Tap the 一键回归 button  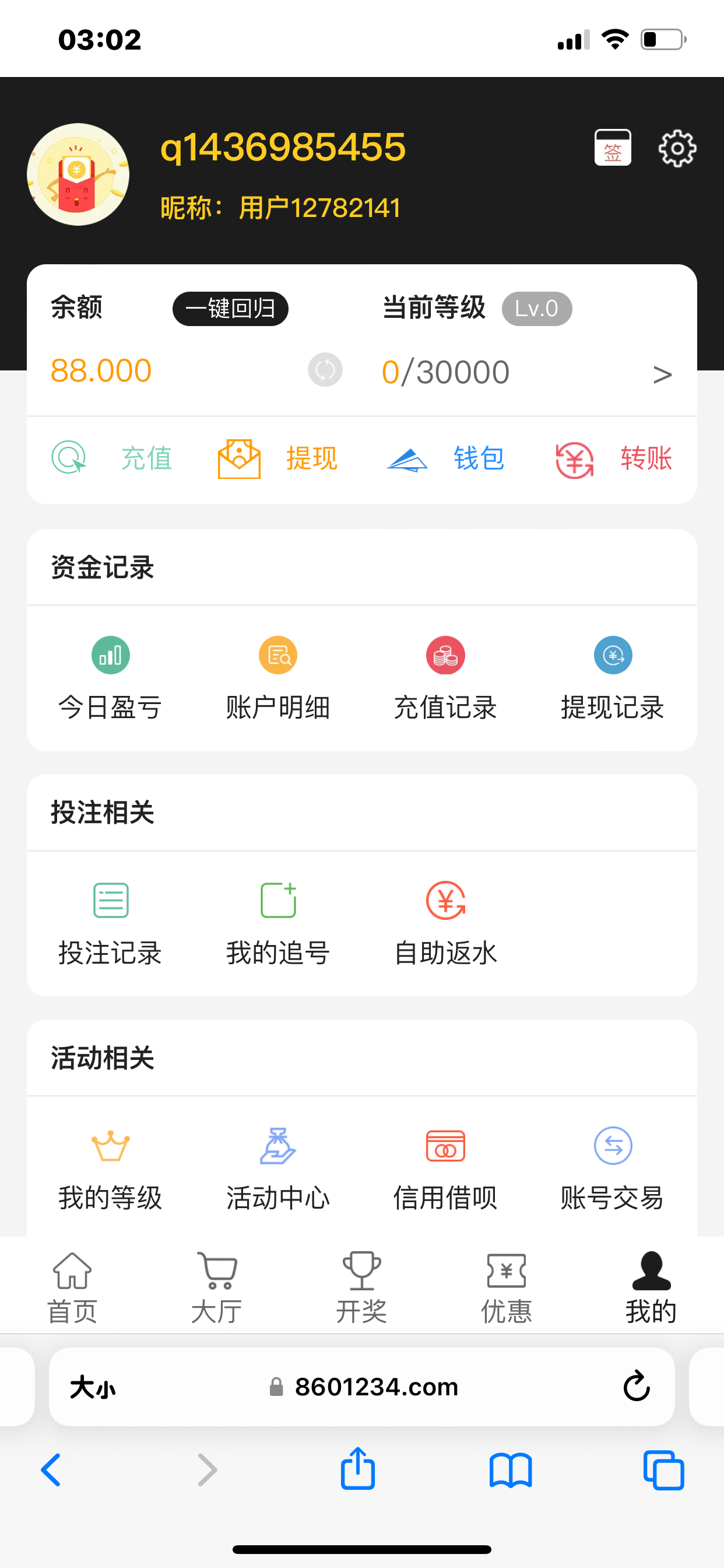click(230, 309)
